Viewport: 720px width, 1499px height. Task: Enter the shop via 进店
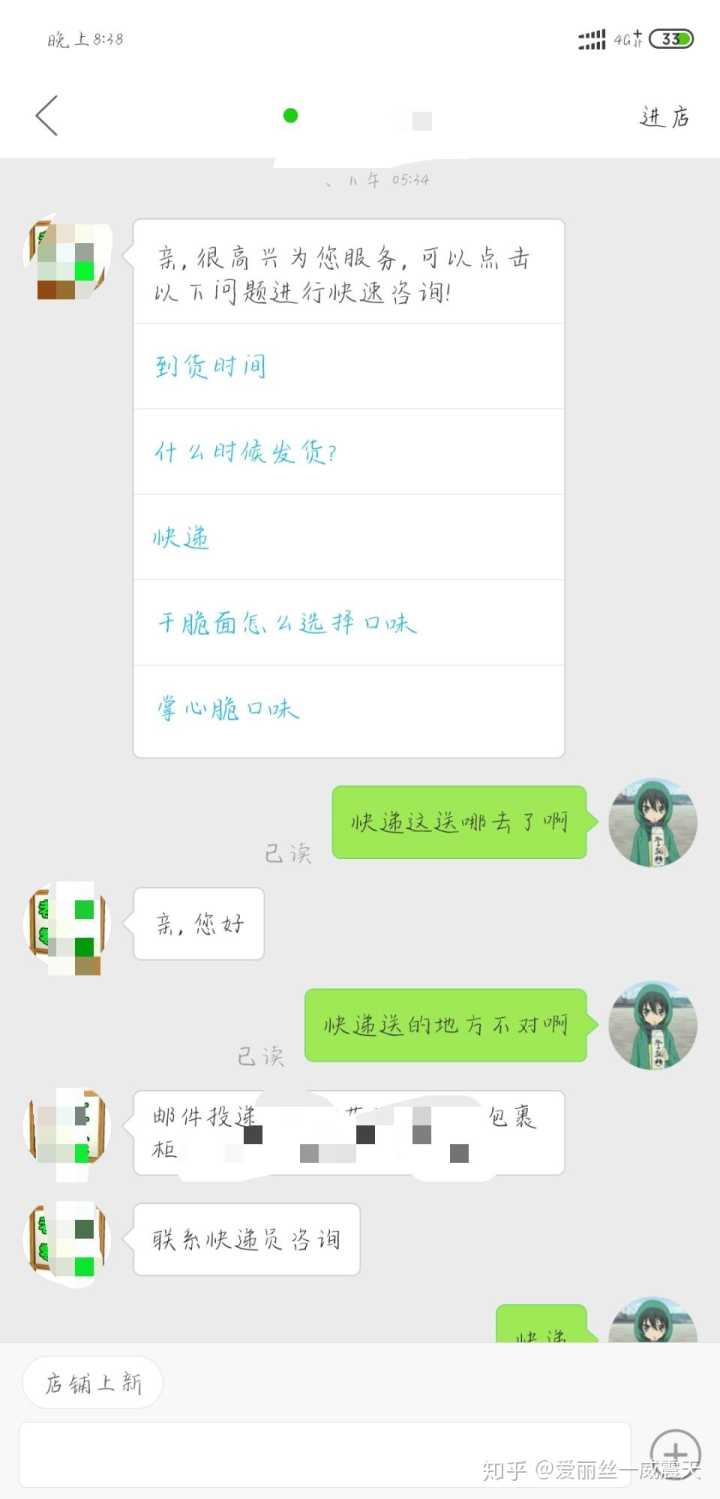click(664, 117)
